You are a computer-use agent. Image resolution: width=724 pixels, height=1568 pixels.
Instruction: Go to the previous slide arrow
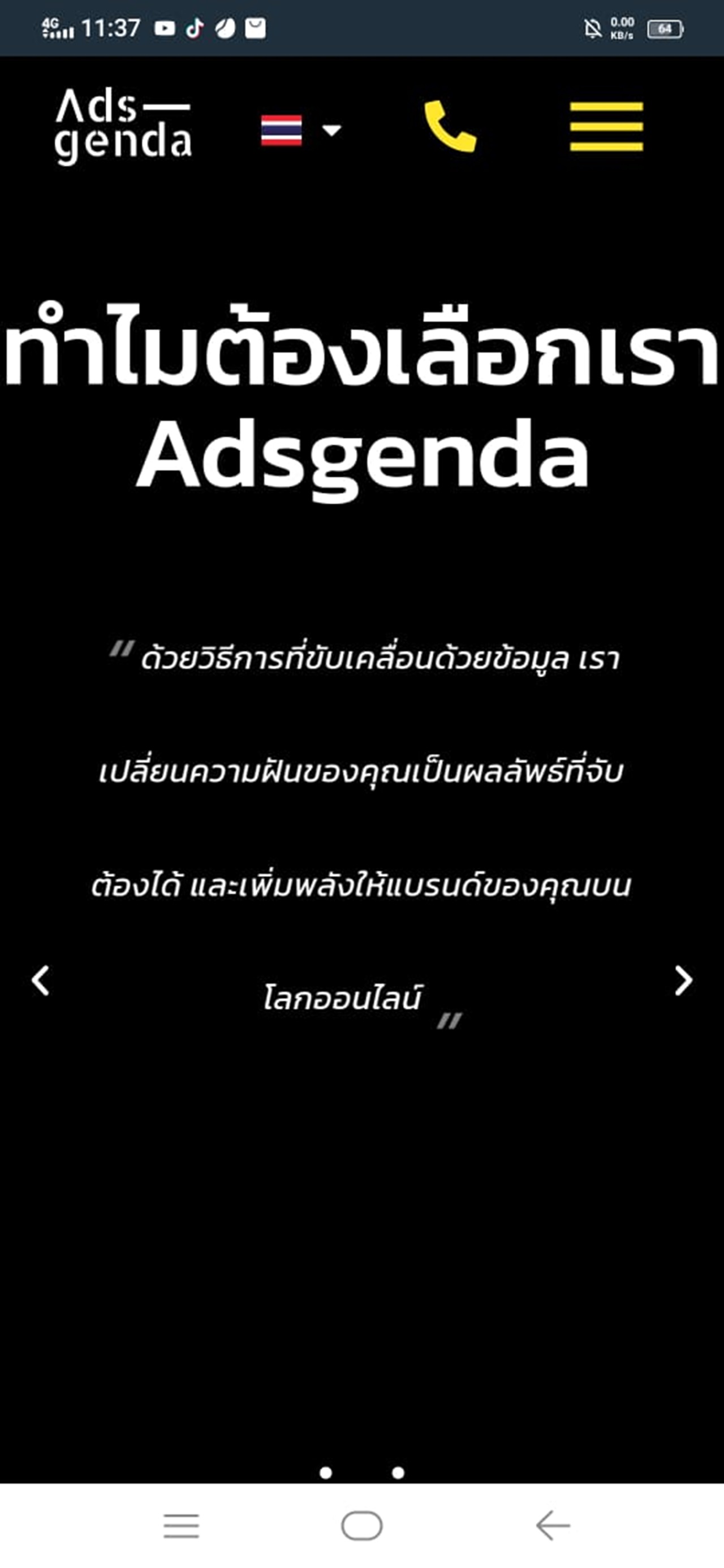coord(40,980)
